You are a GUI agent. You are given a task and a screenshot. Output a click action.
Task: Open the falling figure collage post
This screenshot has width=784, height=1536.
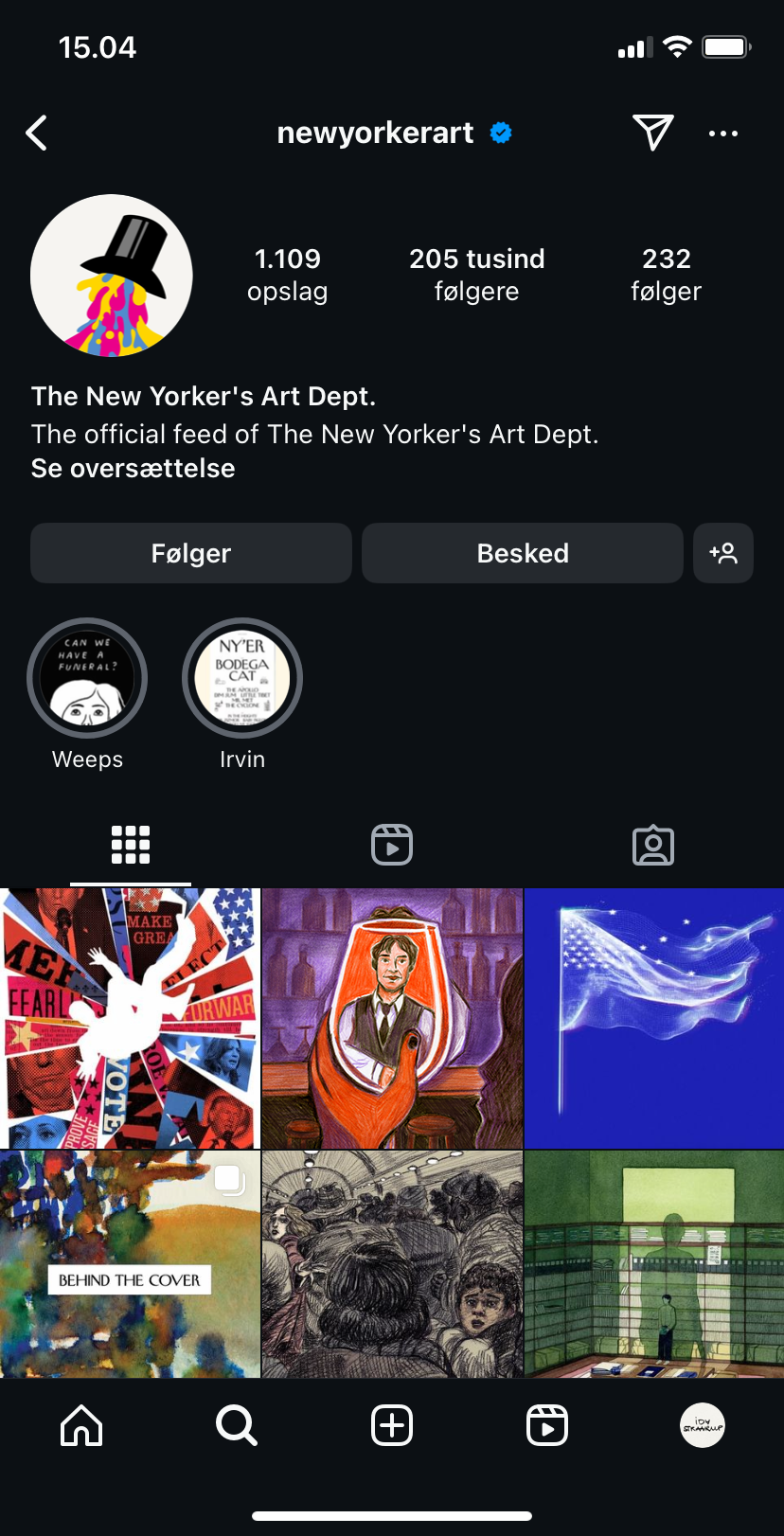coord(130,1018)
